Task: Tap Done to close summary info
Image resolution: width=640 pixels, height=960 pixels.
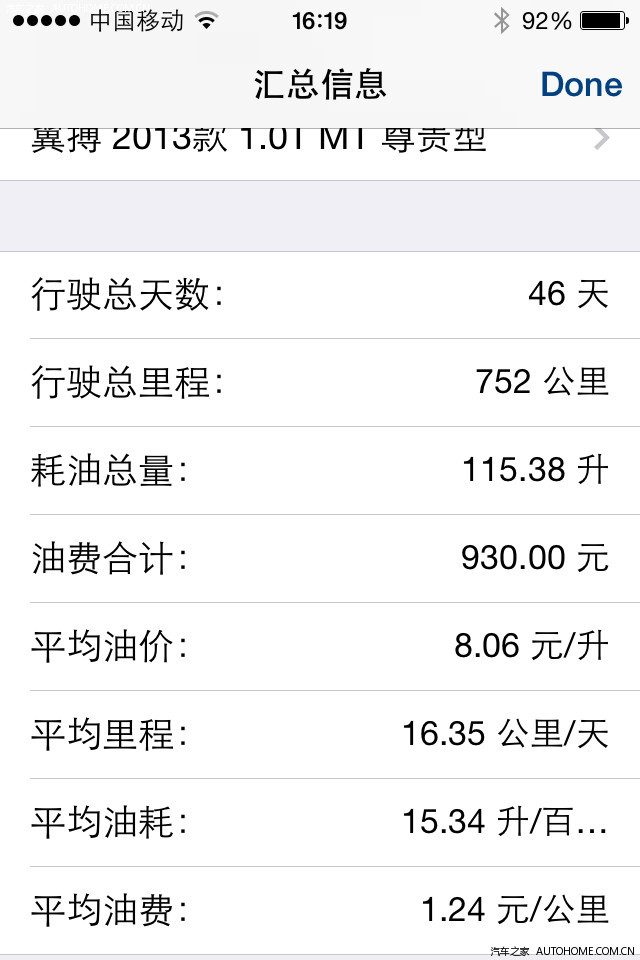Action: click(581, 84)
